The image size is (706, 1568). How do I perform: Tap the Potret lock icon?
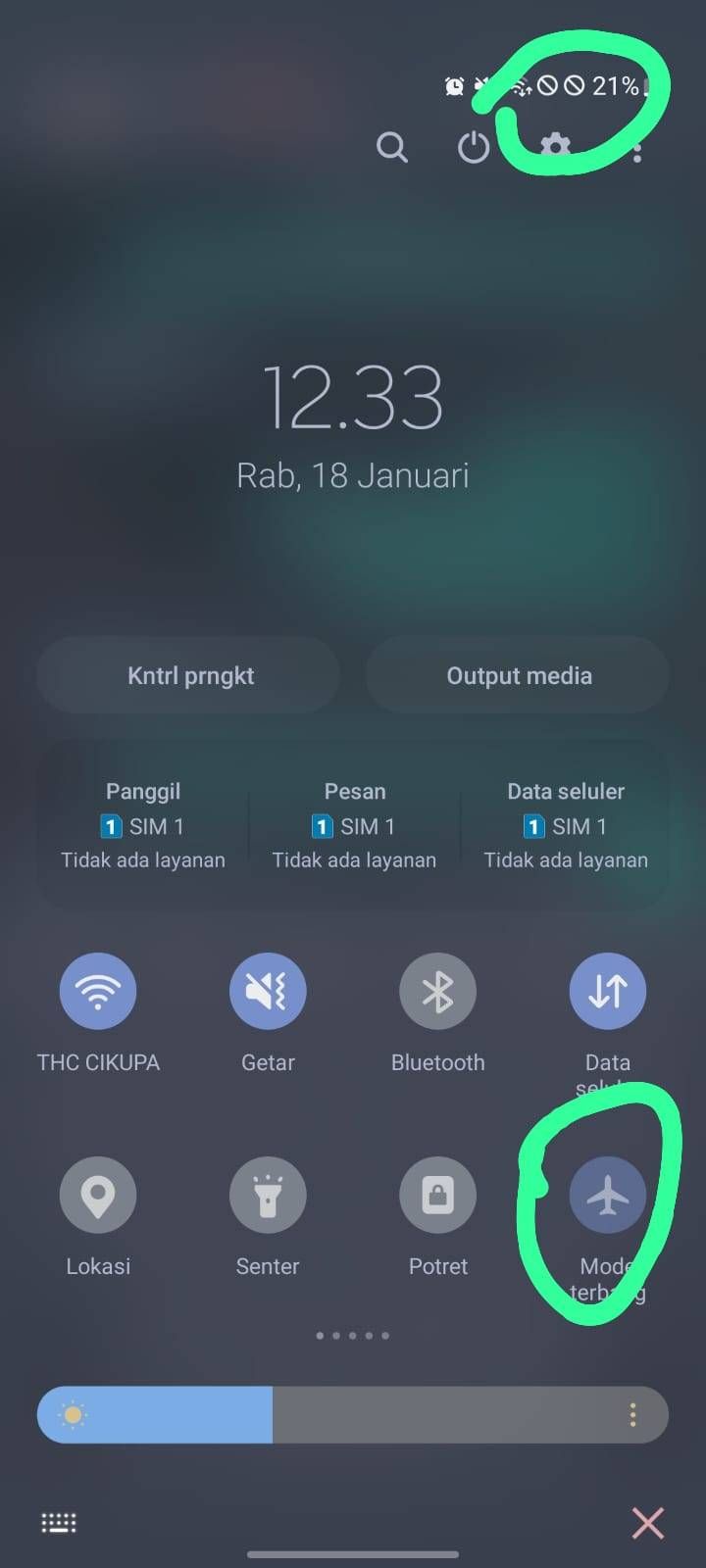pos(437,1195)
